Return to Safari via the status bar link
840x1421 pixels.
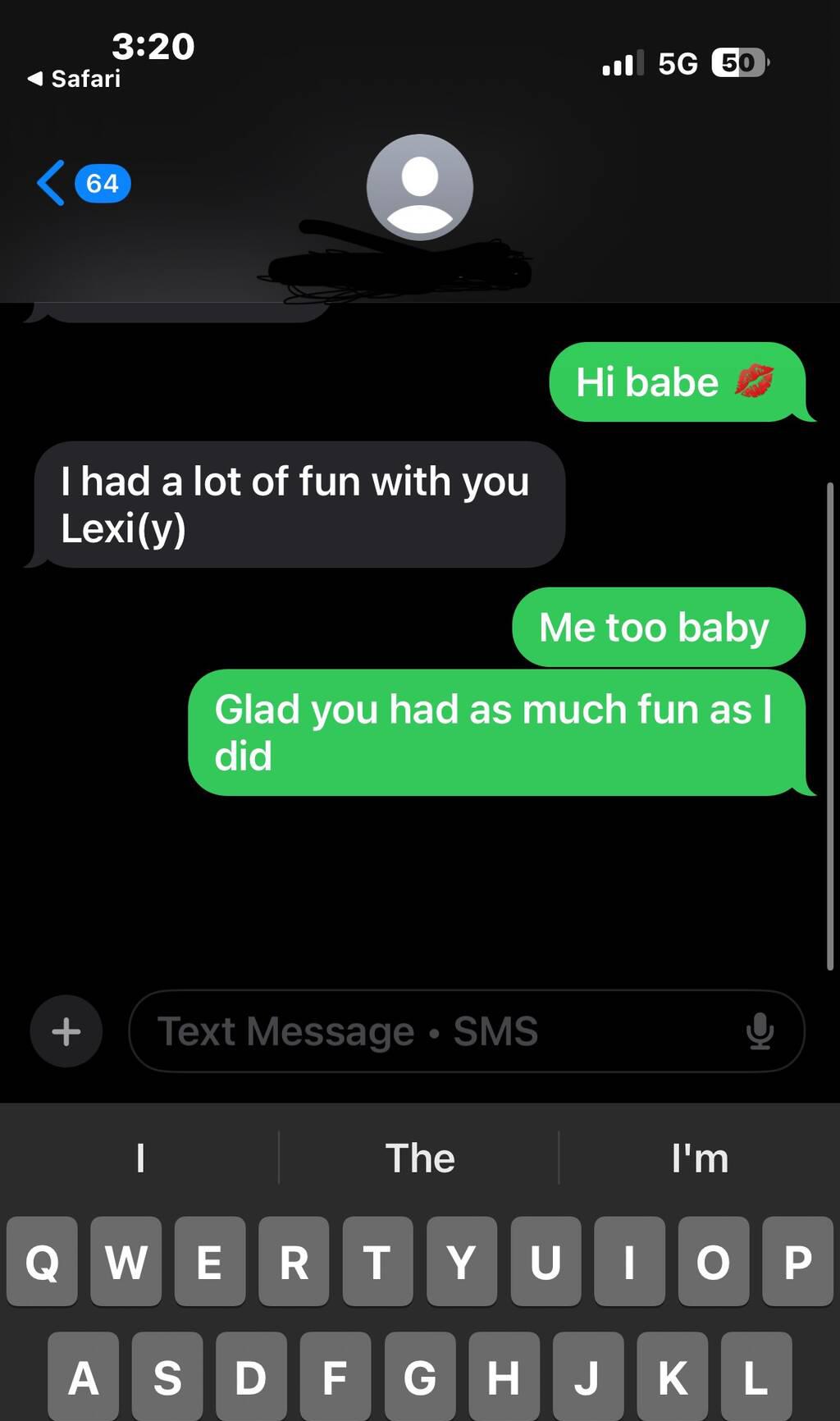pyautogui.click(x=75, y=79)
